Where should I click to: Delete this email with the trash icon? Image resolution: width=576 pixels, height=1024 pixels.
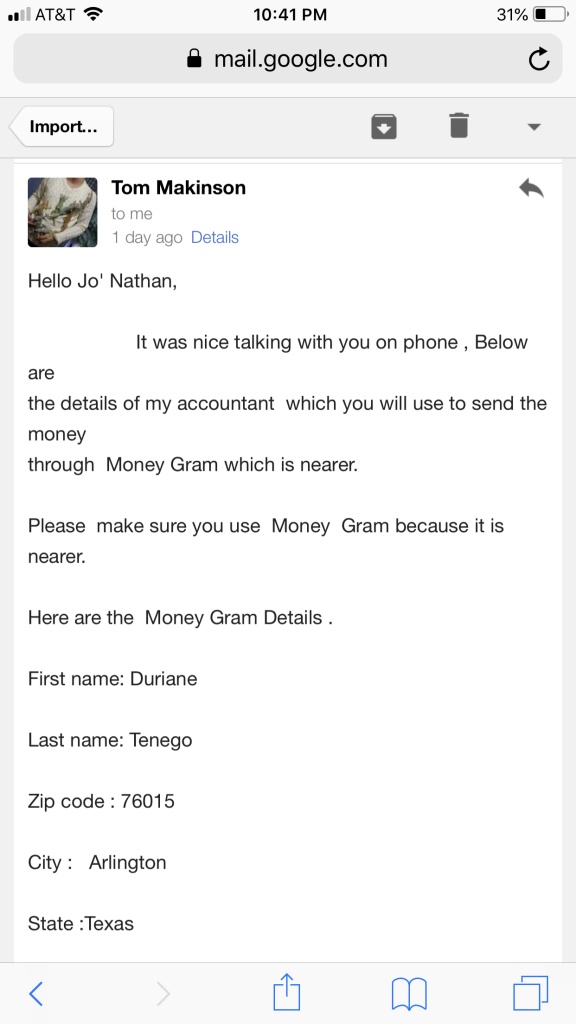pos(459,125)
